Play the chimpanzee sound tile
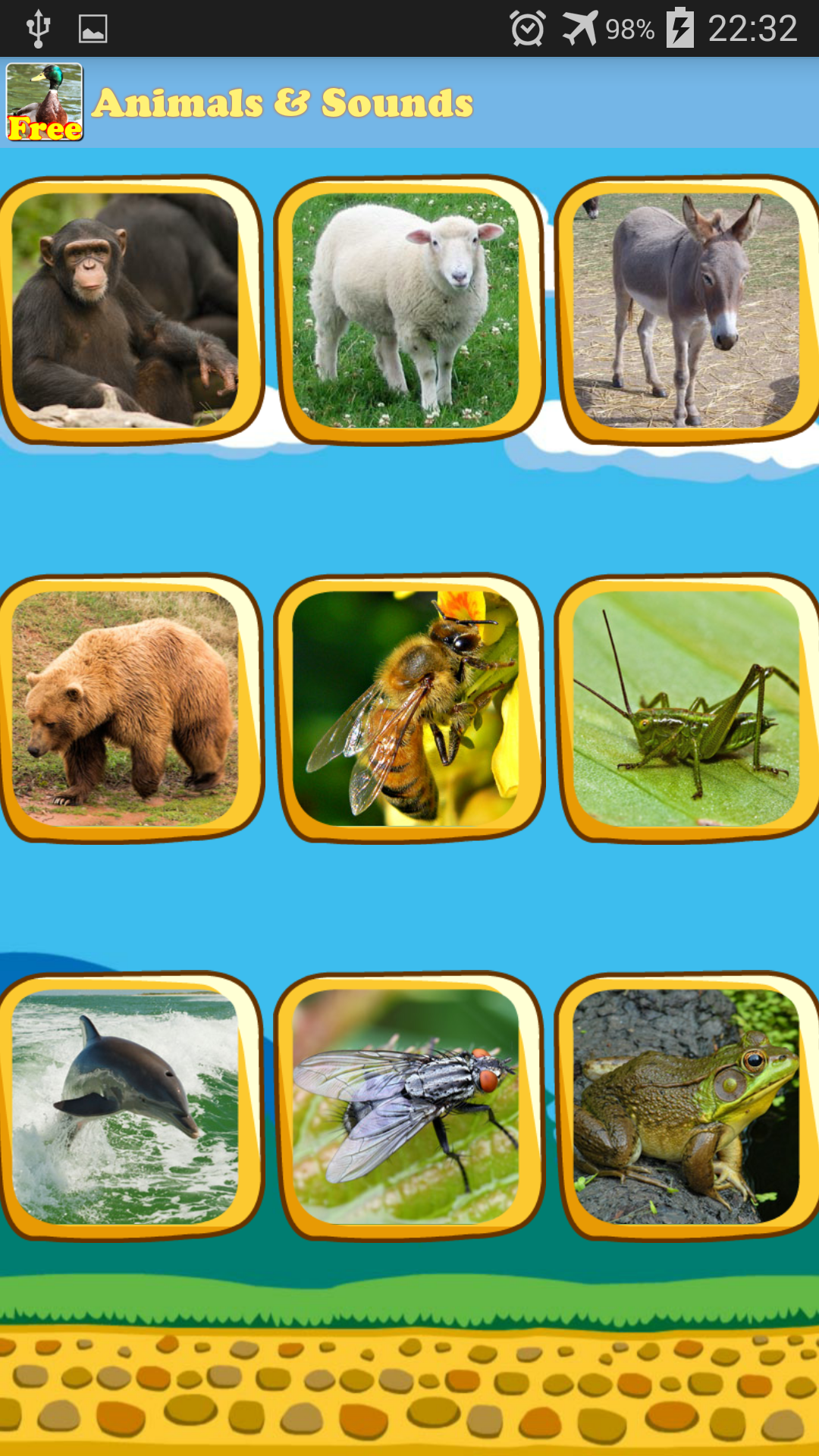 125,309
